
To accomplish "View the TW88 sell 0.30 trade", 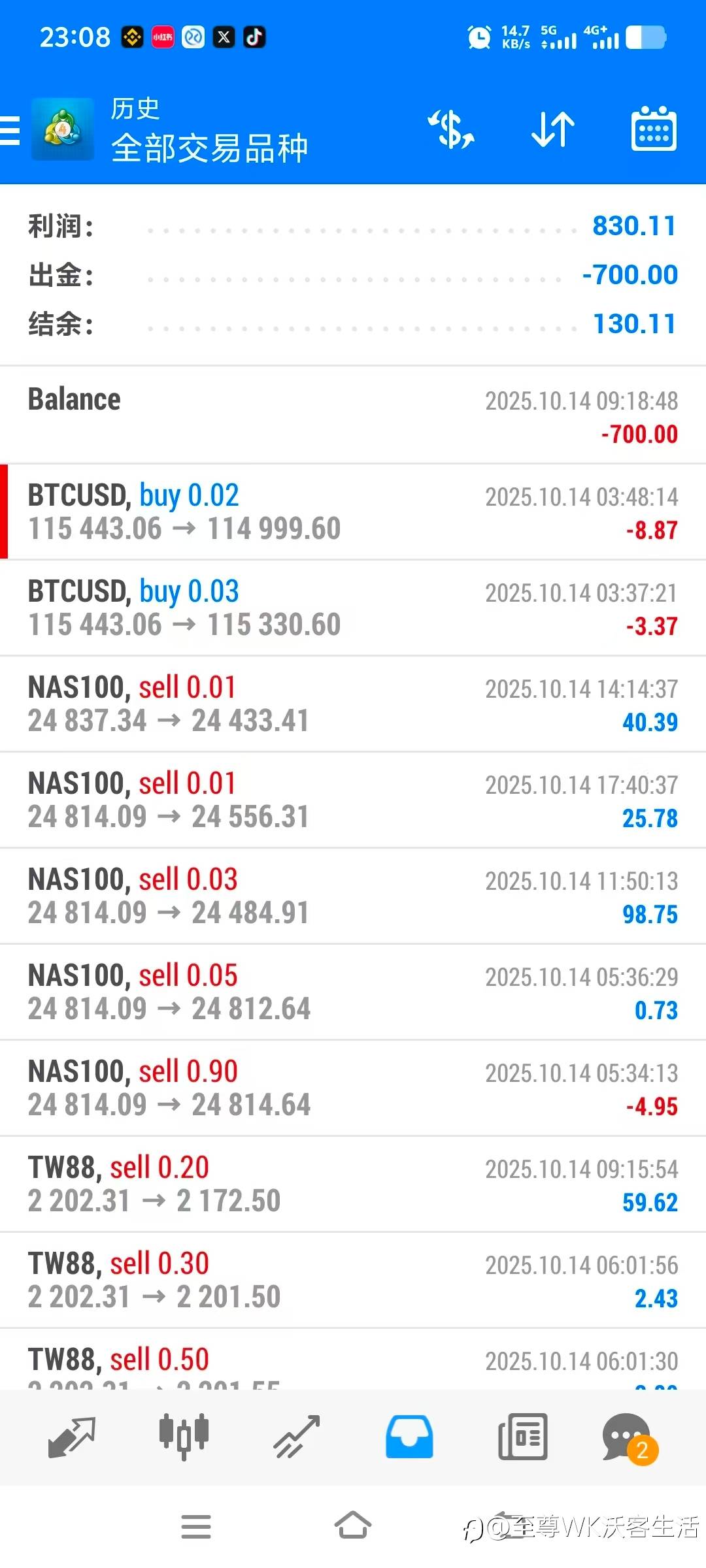I will [353, 1281].
